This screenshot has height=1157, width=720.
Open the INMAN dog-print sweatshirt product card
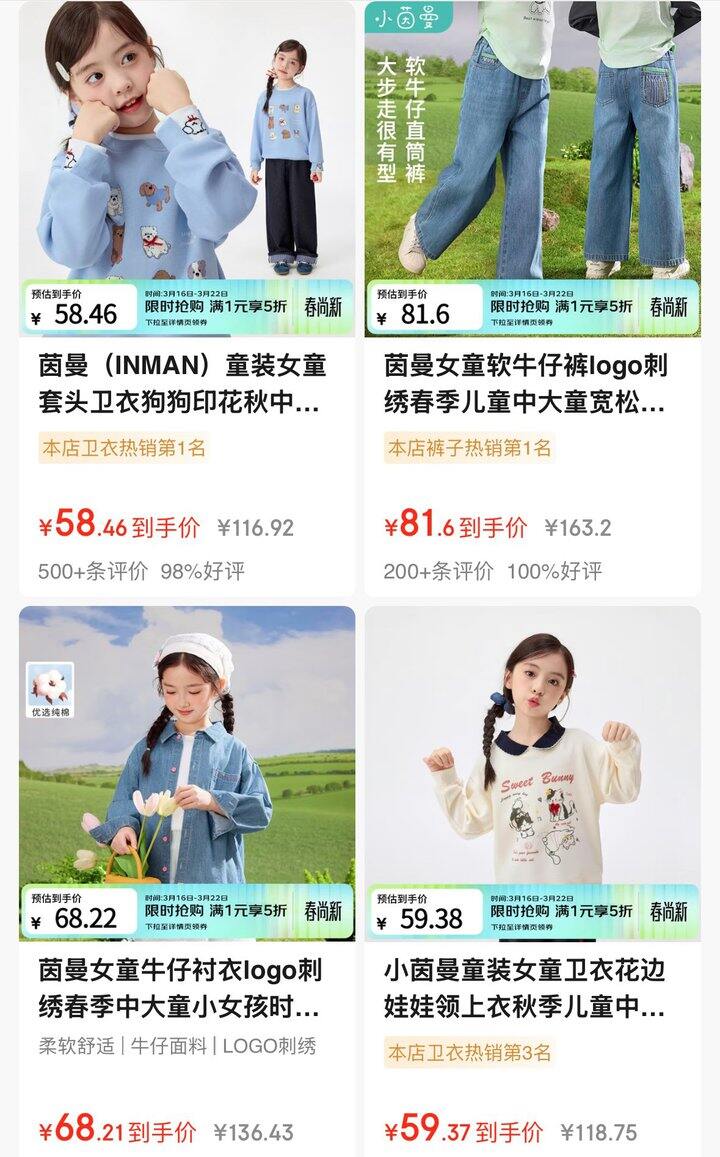pyautogui.click(x=187, y=170)
